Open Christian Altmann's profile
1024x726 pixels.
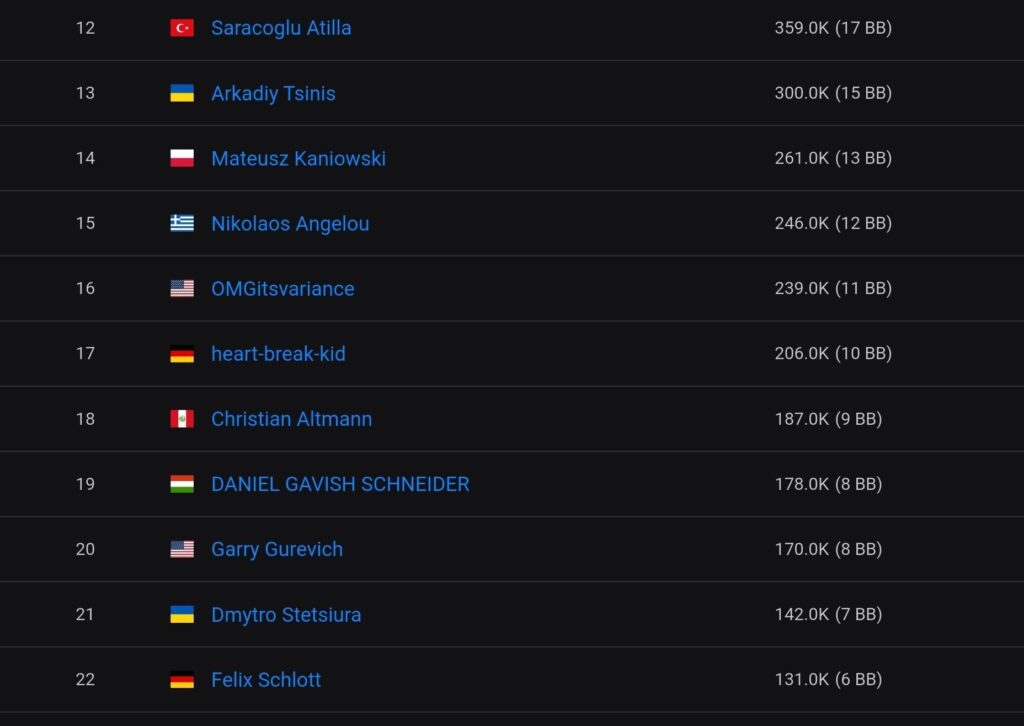pos(291,419)
